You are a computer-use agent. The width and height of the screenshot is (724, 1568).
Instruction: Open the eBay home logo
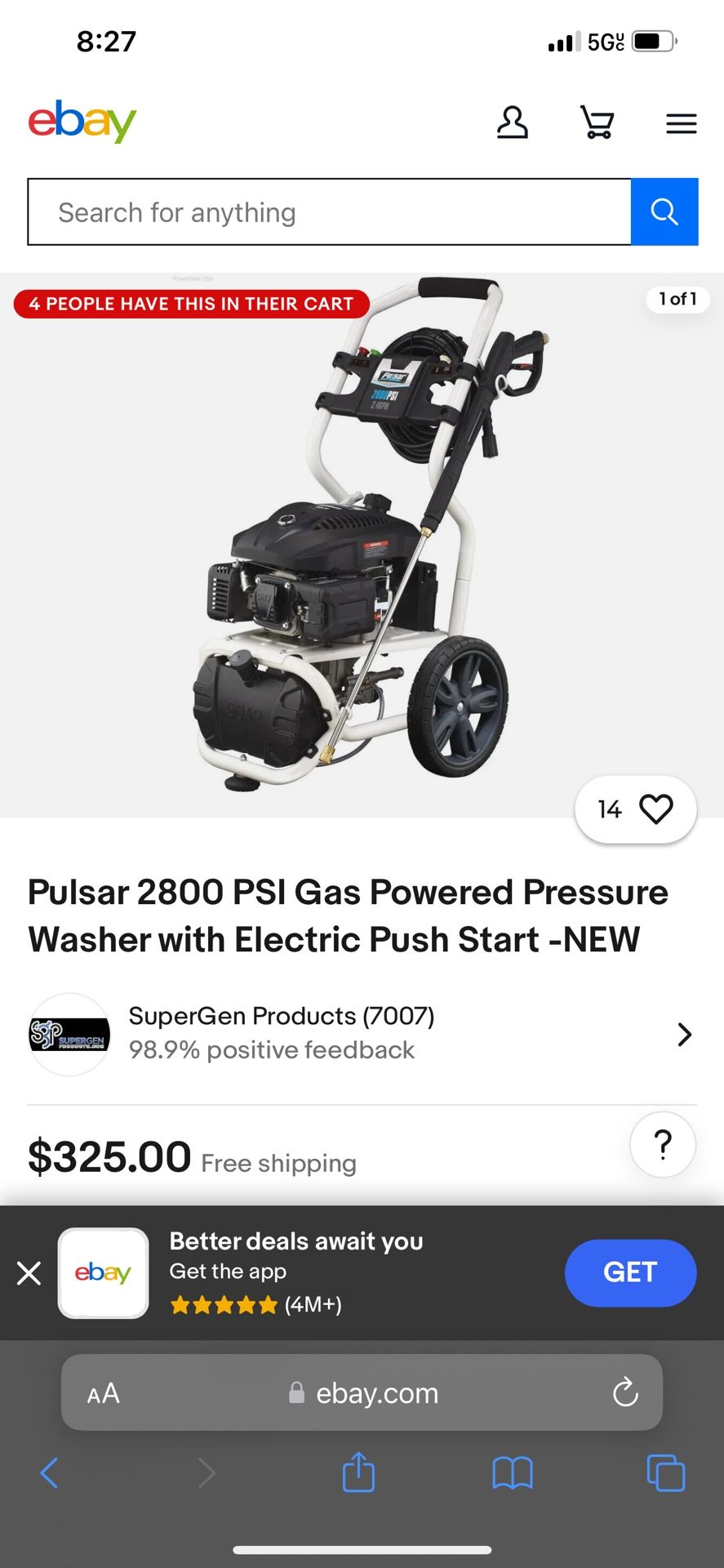click(x=82, y=122)
